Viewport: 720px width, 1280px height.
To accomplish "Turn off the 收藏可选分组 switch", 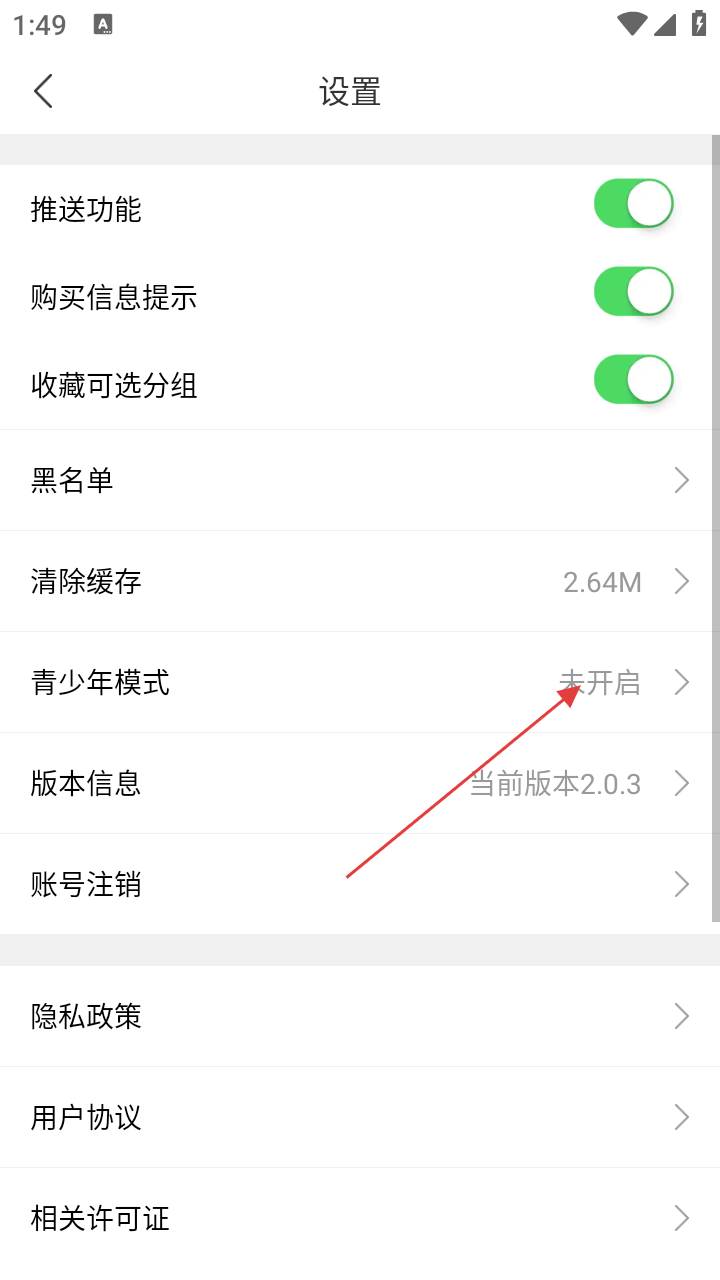I will point(633,380).
